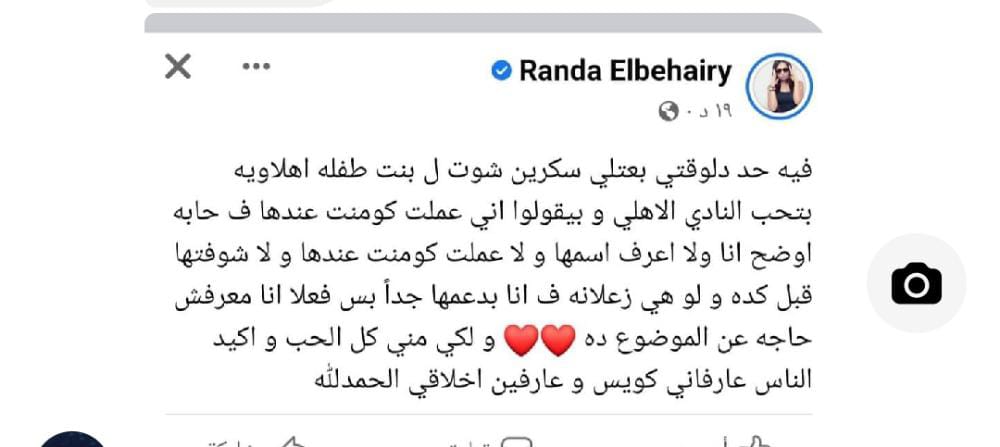Tap the camera button
The image size is (1000, 447).
point(916,284)
